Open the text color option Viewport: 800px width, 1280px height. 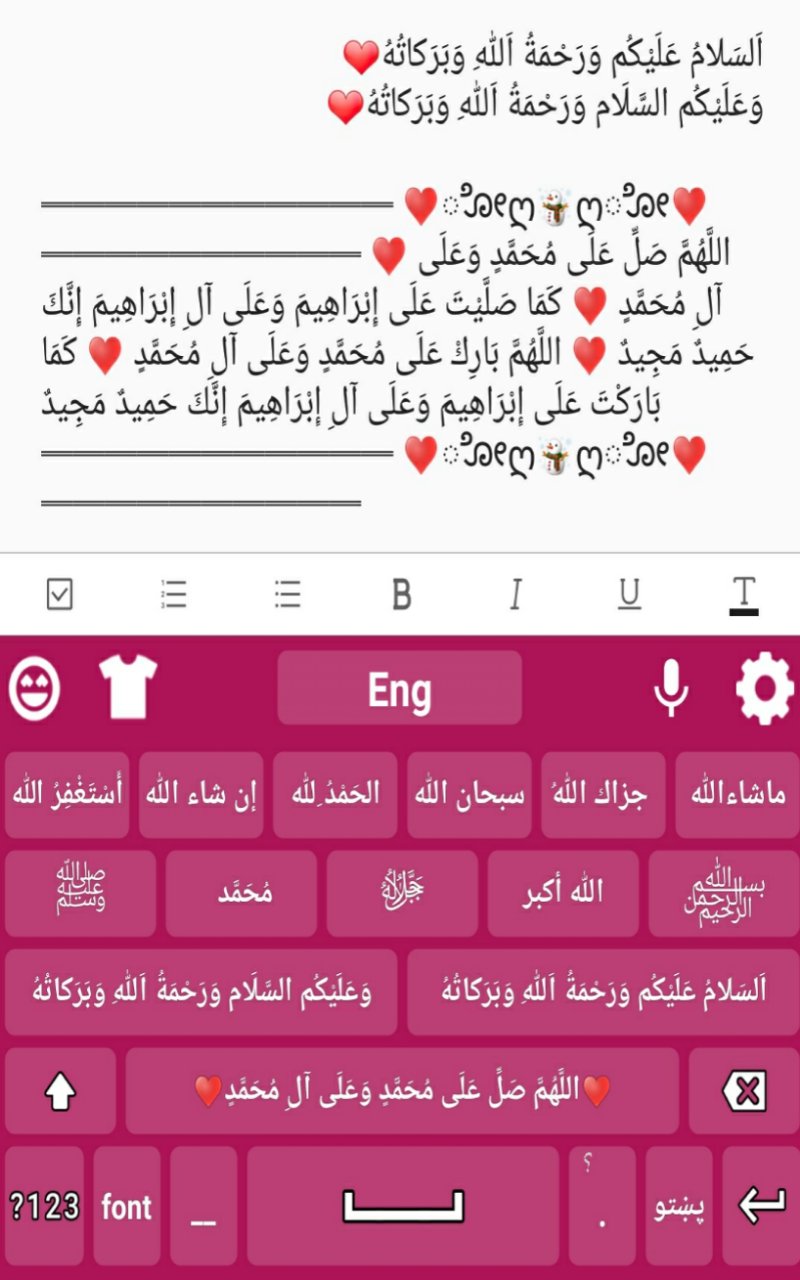(743, 595)
